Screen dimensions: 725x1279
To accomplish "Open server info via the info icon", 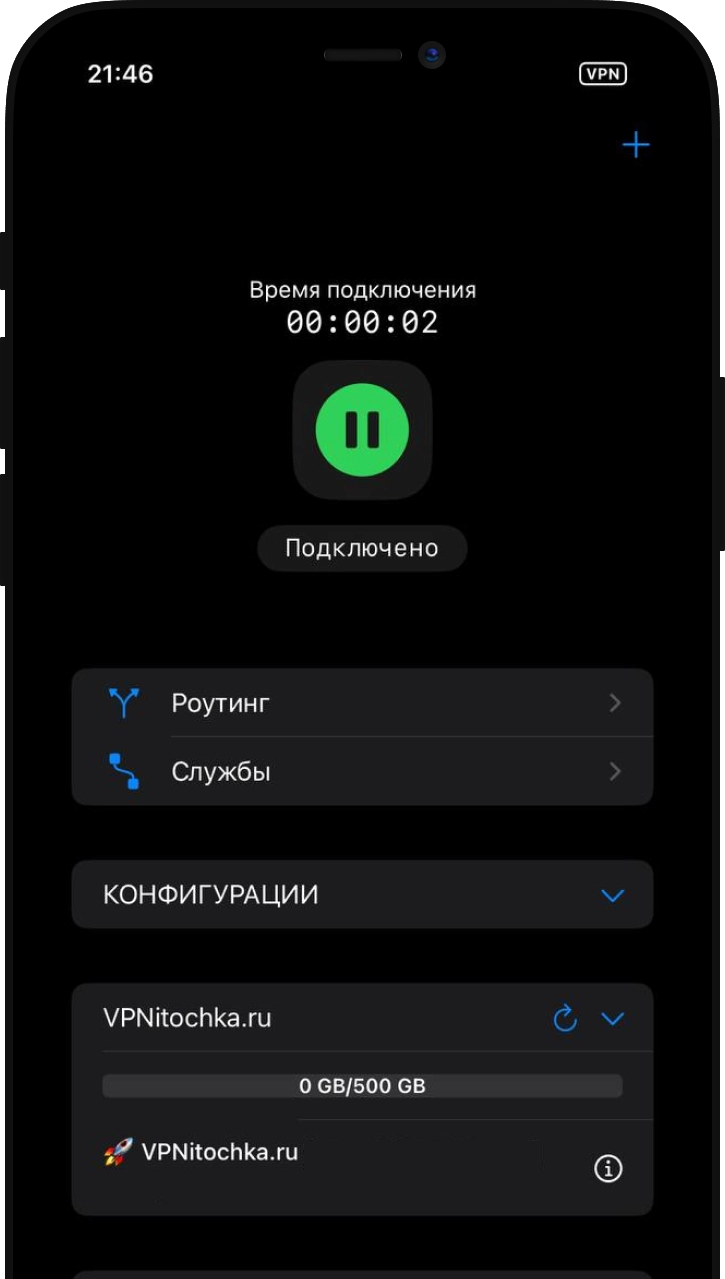I will [609, 1167].
